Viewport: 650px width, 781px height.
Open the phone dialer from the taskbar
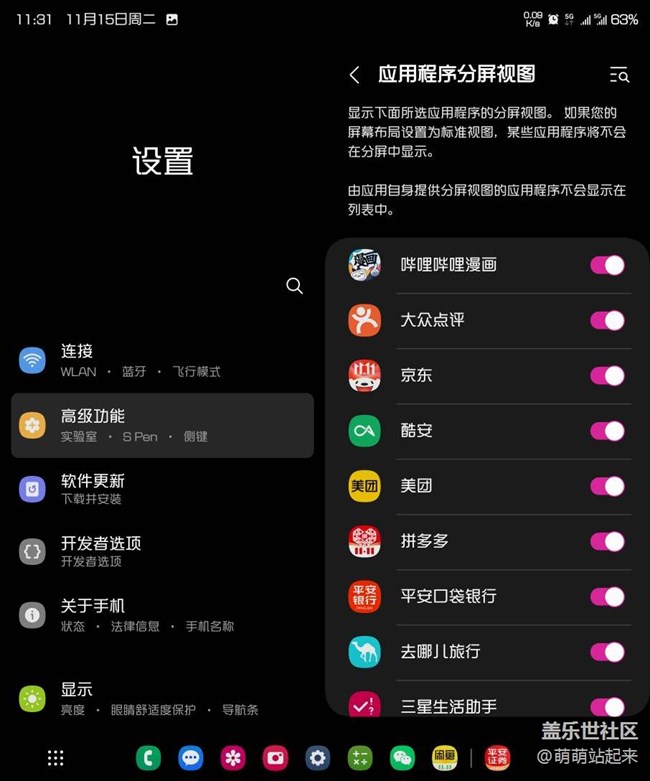(x=148, y=758)
